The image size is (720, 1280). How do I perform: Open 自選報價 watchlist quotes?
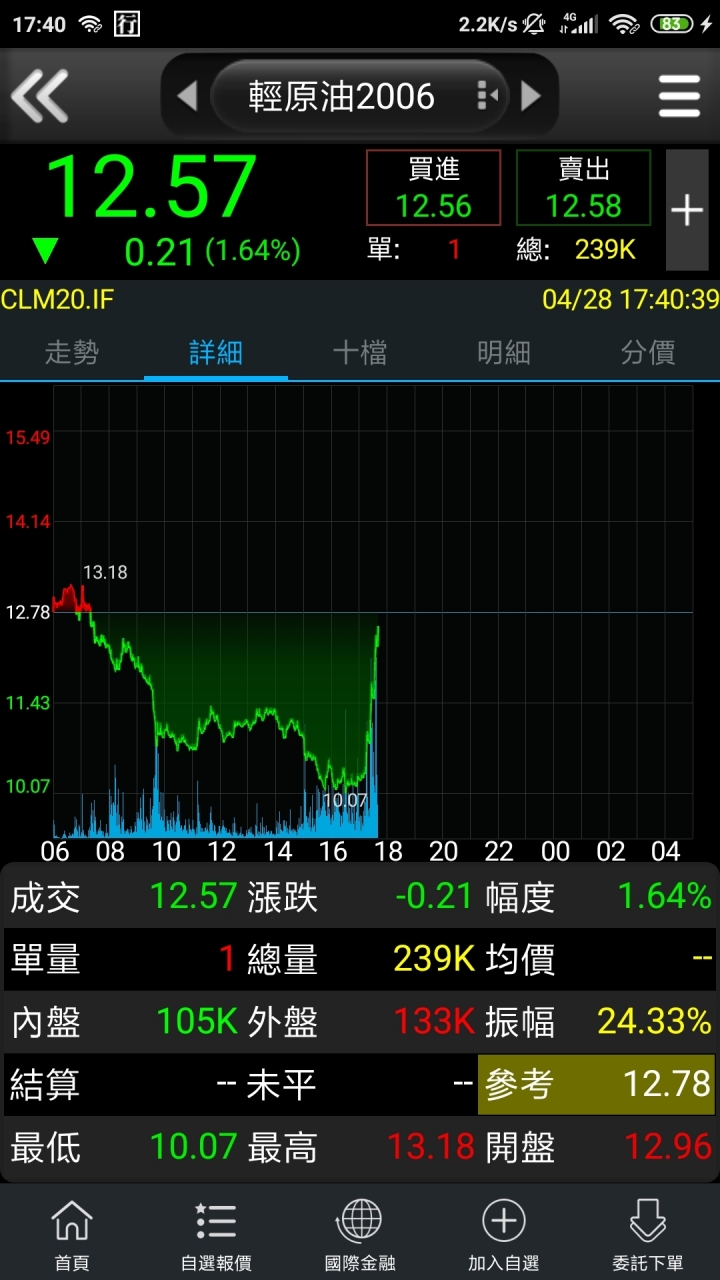(216, 1234)
